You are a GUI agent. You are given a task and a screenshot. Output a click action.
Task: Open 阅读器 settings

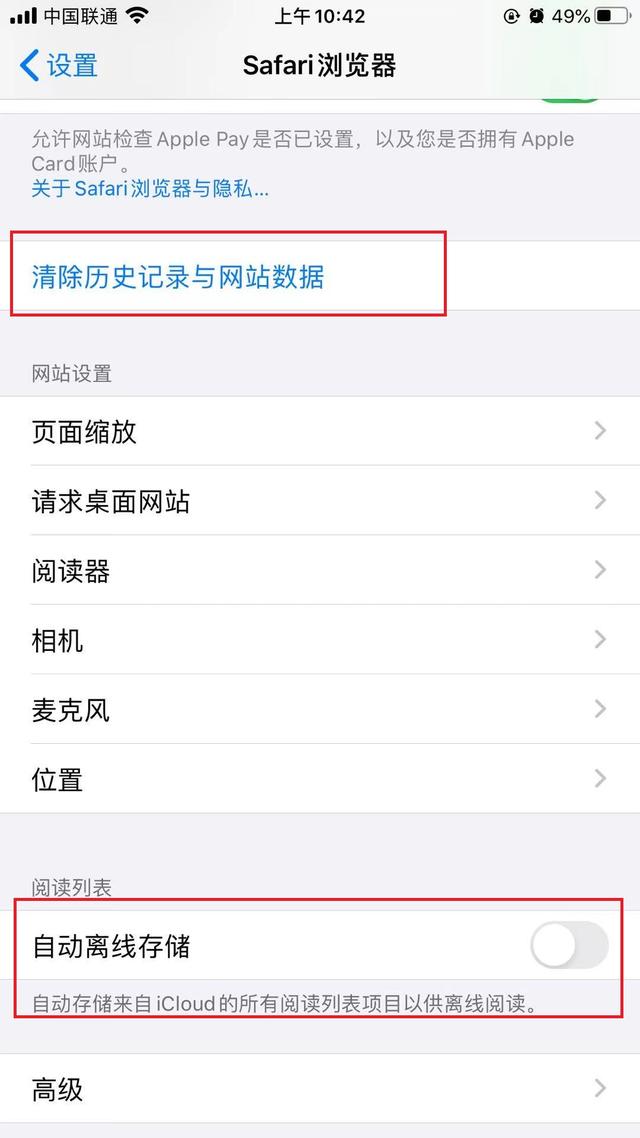pos(320,570)
